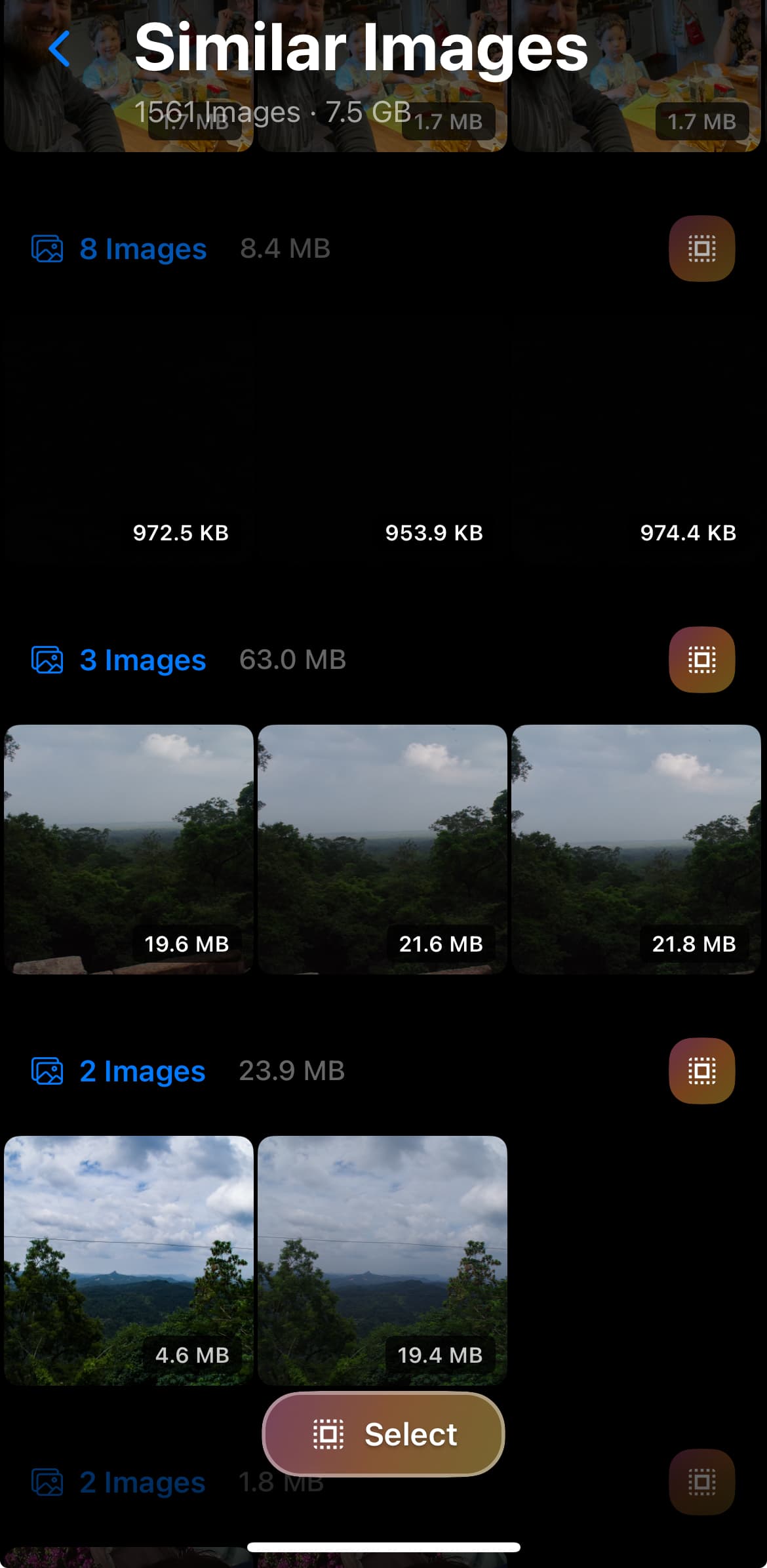Select all in the 8 Images group
This screenshot has width=767, height=1568.
(701, 249)
